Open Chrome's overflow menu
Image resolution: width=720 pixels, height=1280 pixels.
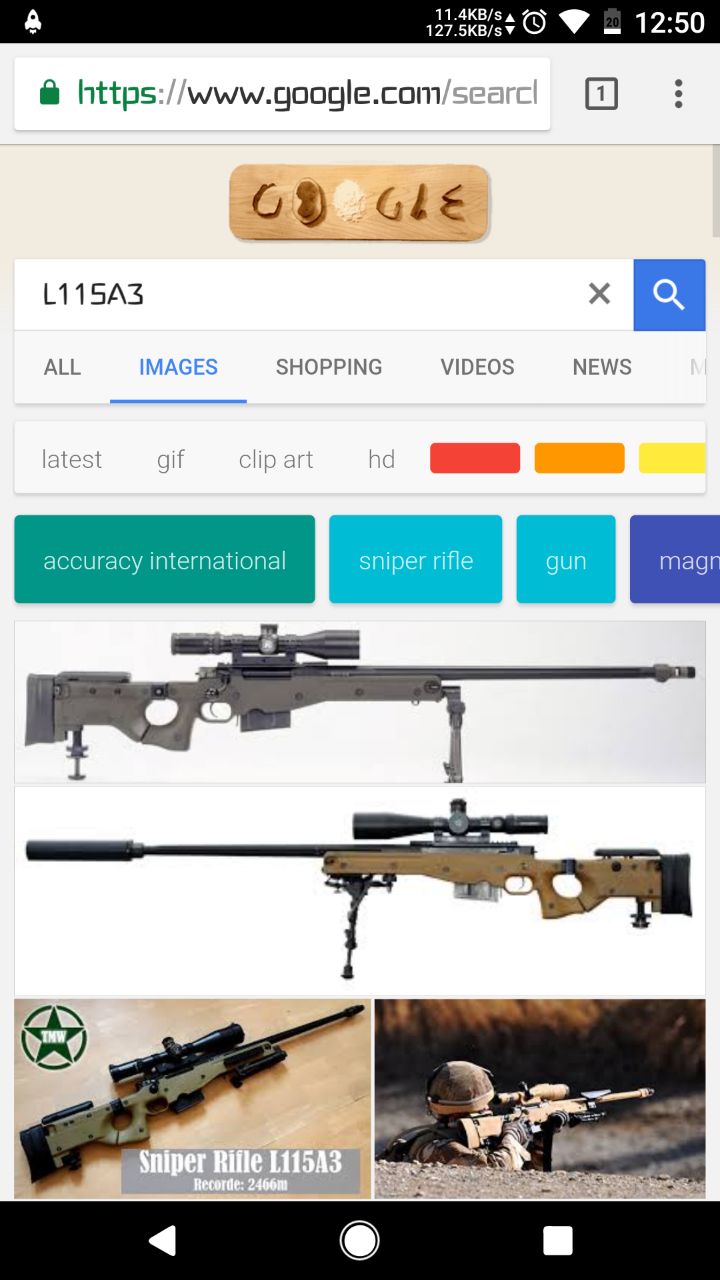coord(678,94)
